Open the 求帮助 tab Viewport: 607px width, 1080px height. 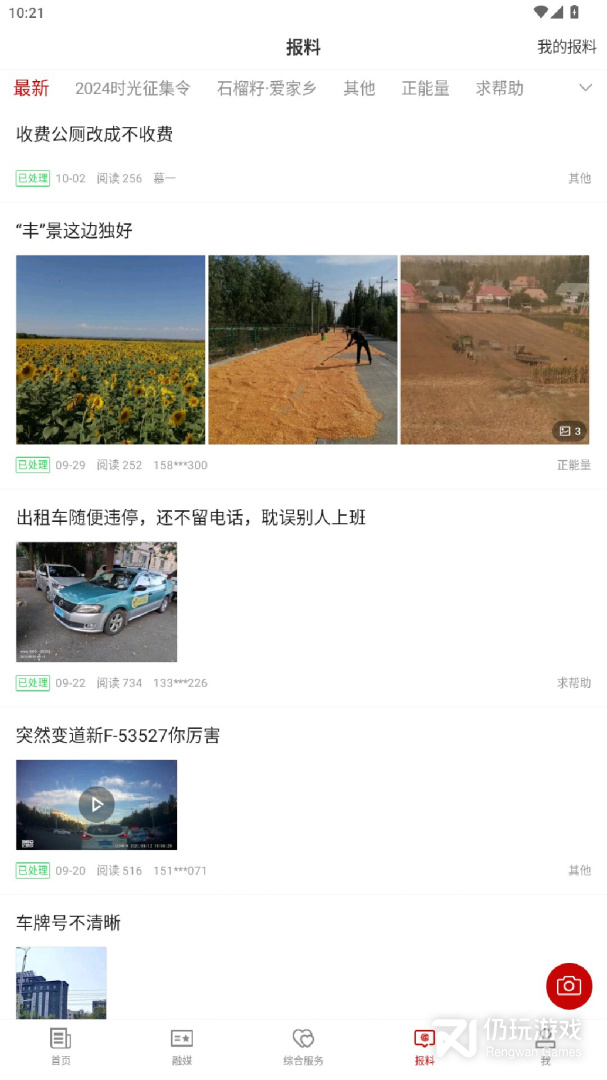point(499,88)
